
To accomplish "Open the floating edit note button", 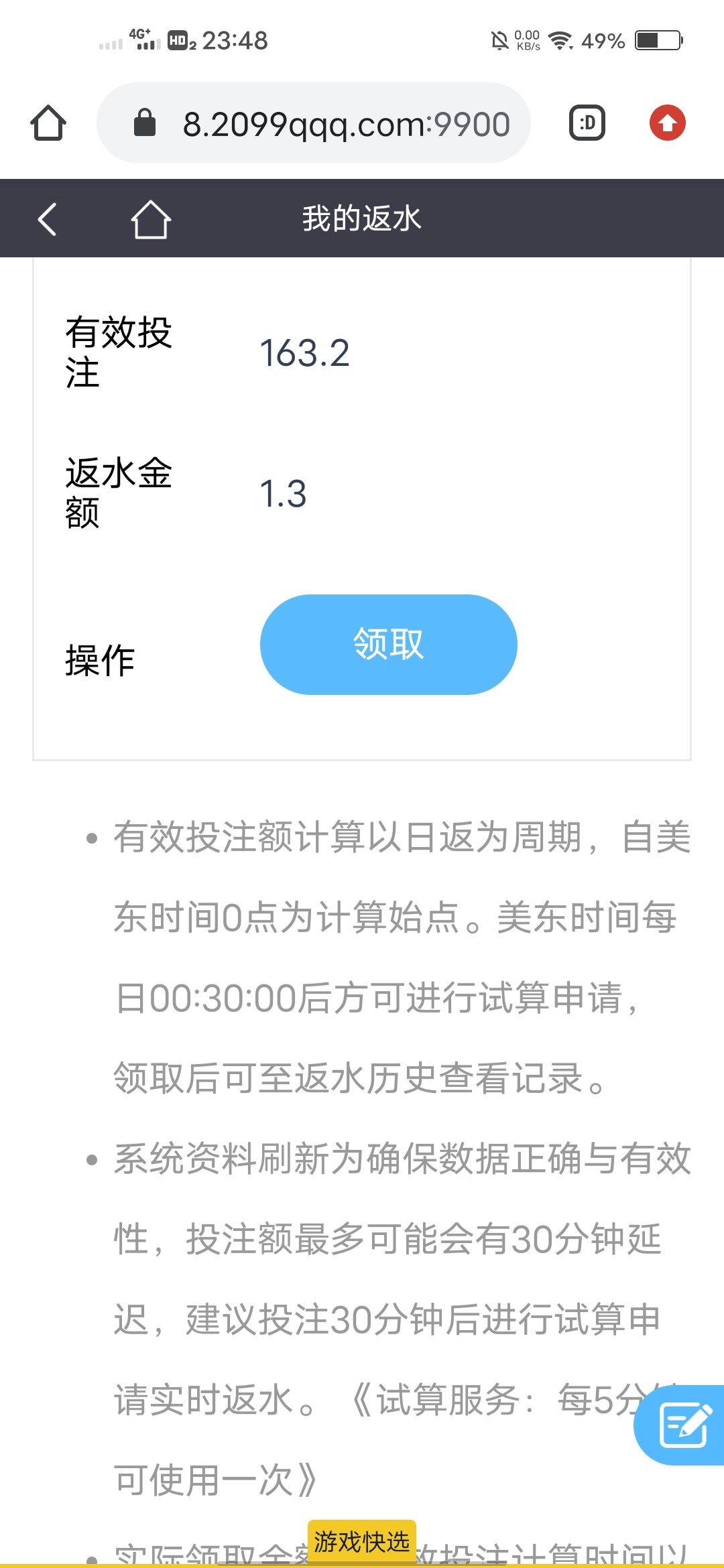I will tap(682, 1425).
